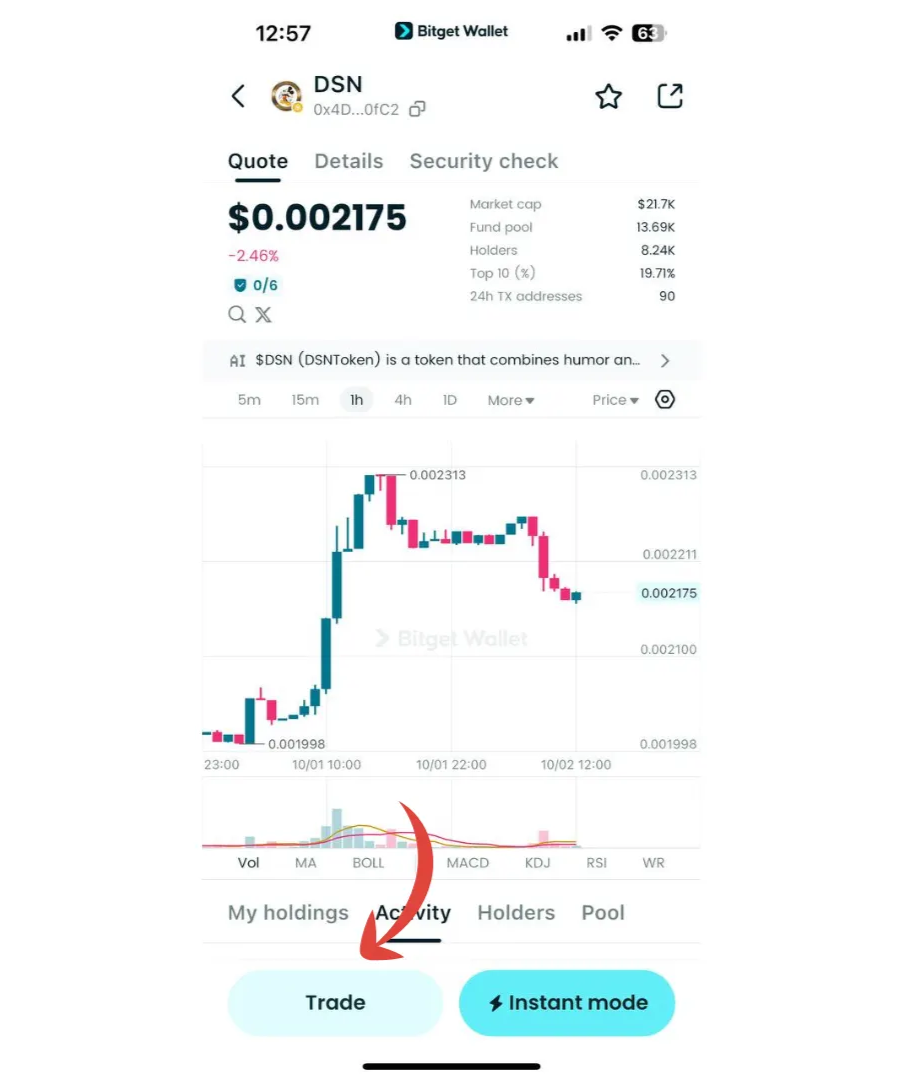Tap the magnifier search icon under price
The width and height of the screenshot is (906, 1080).
(x=237, y=315)
